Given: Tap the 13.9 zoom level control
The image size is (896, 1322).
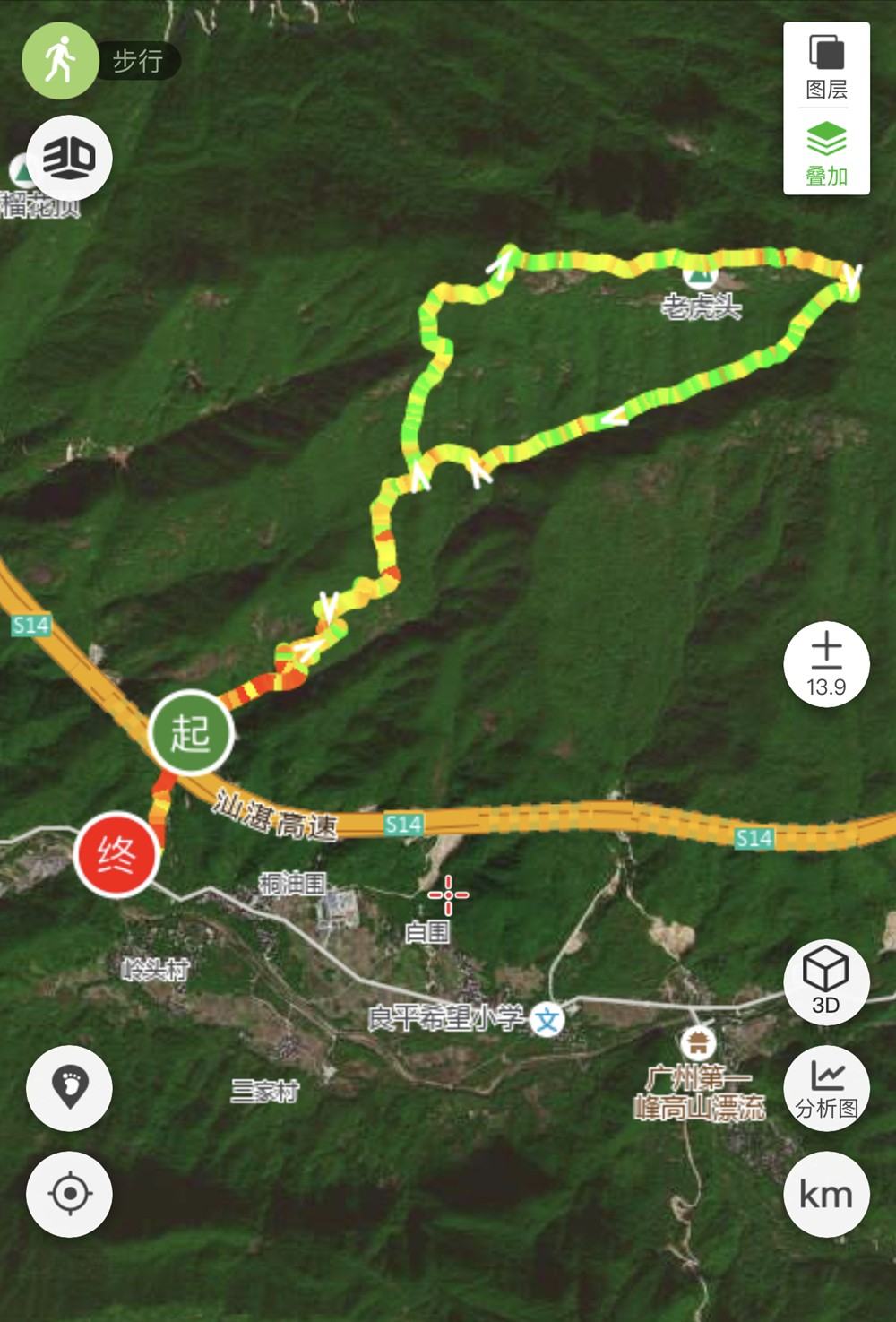Looking at the screenshot, I should [826, 664].
